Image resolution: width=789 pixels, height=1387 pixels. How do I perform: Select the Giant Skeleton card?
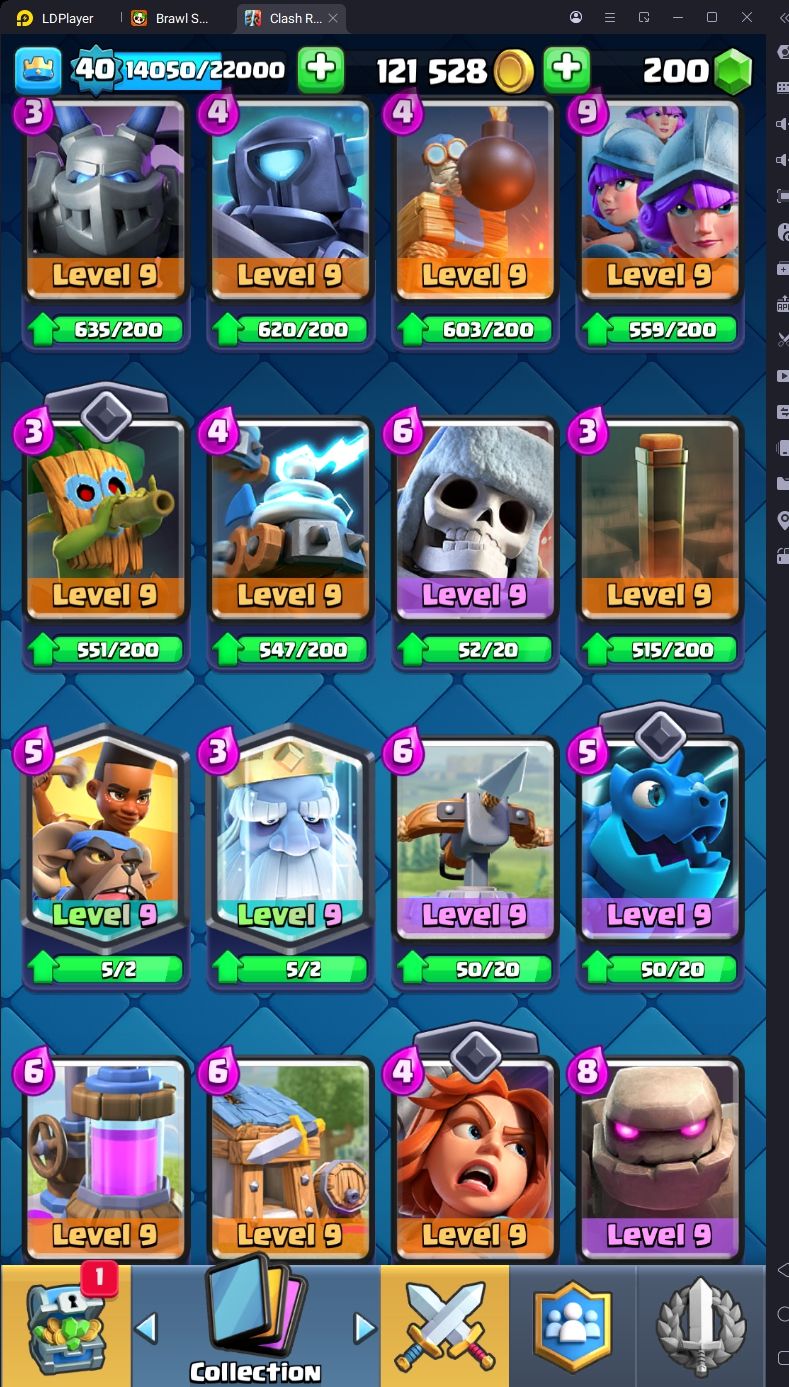coord(474,520)
